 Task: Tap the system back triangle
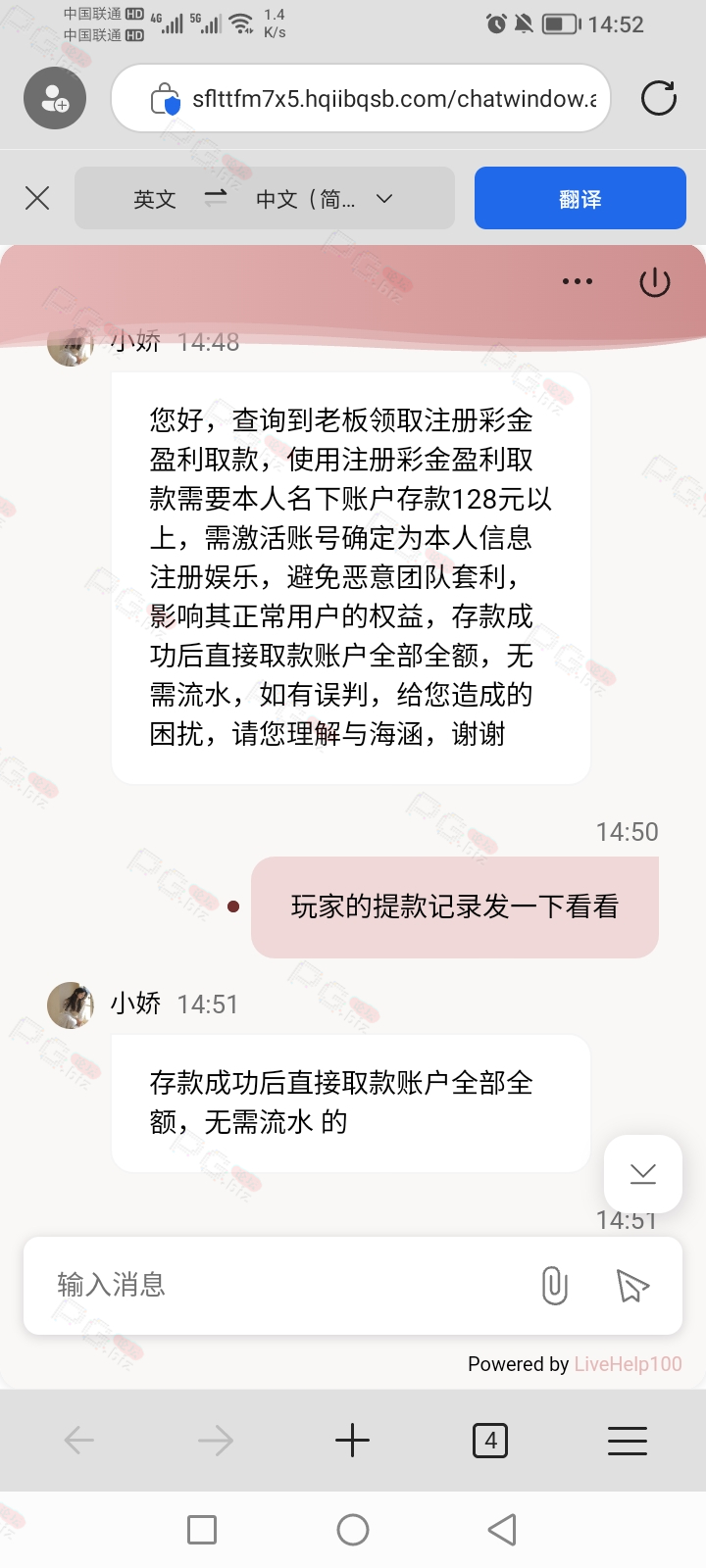click(502, 1530)
